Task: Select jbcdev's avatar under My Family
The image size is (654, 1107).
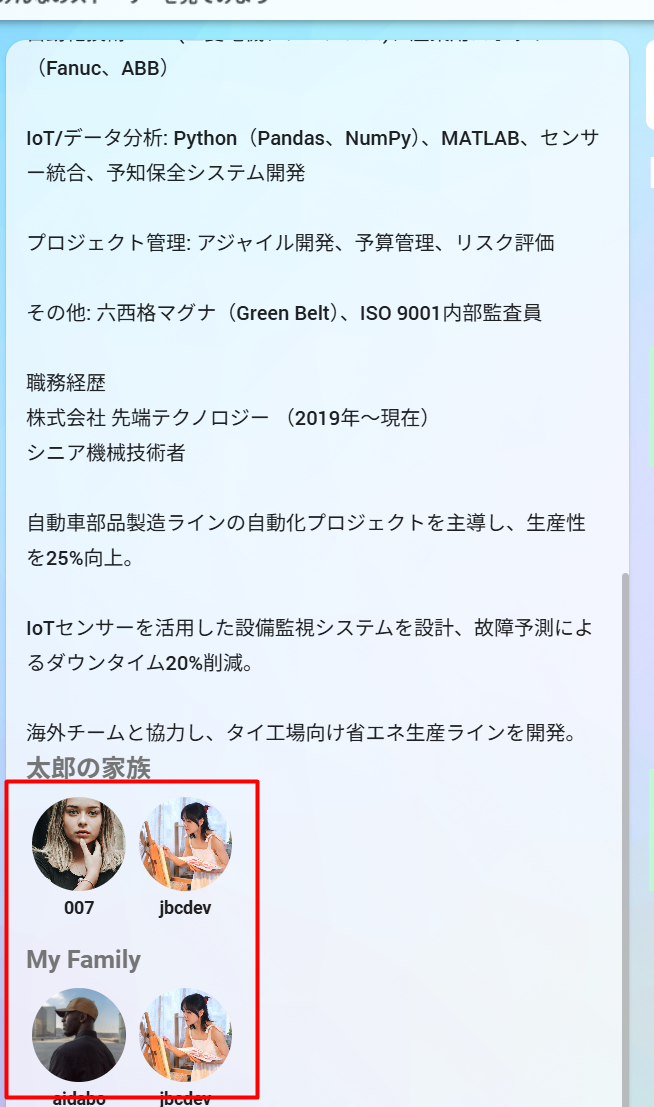Action: [185, 1035]
